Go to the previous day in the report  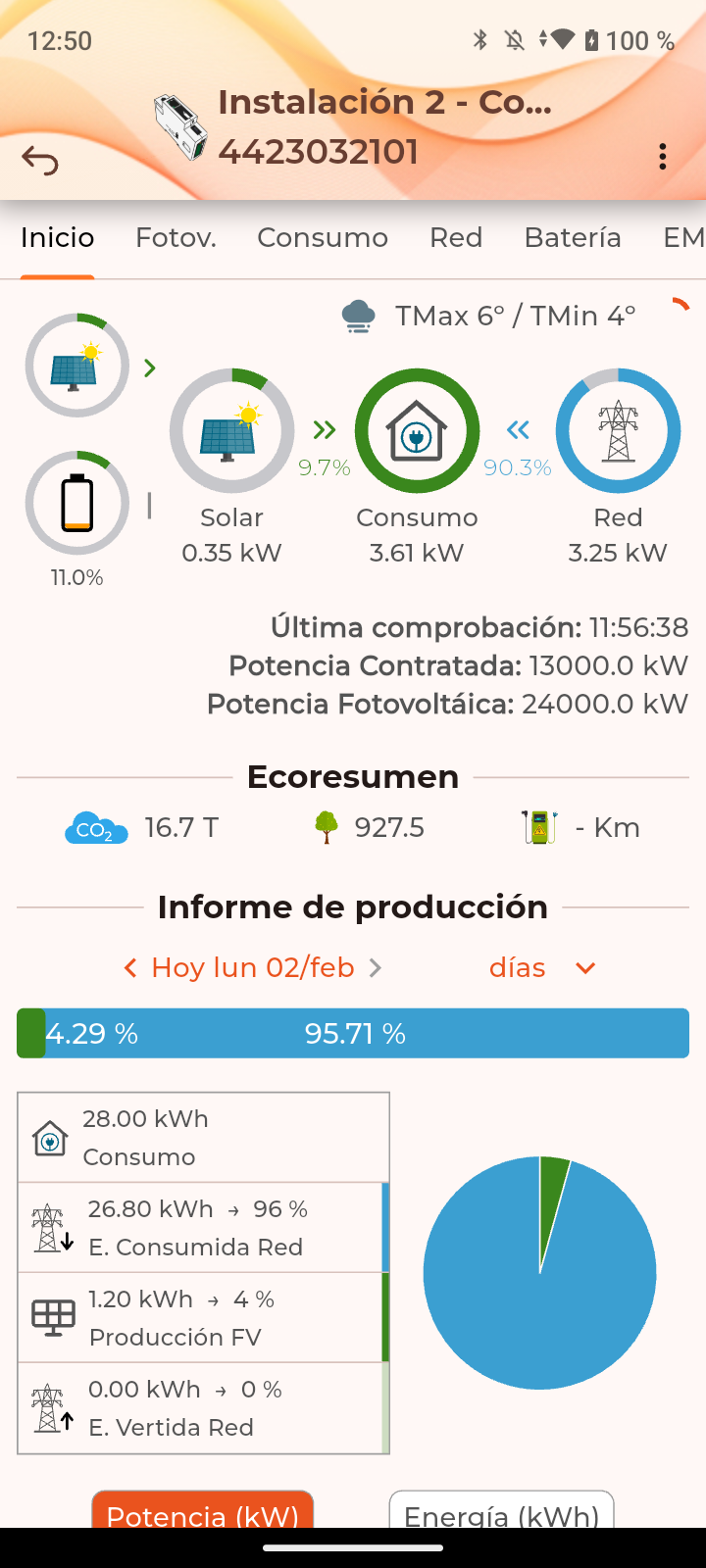(130, 968)
